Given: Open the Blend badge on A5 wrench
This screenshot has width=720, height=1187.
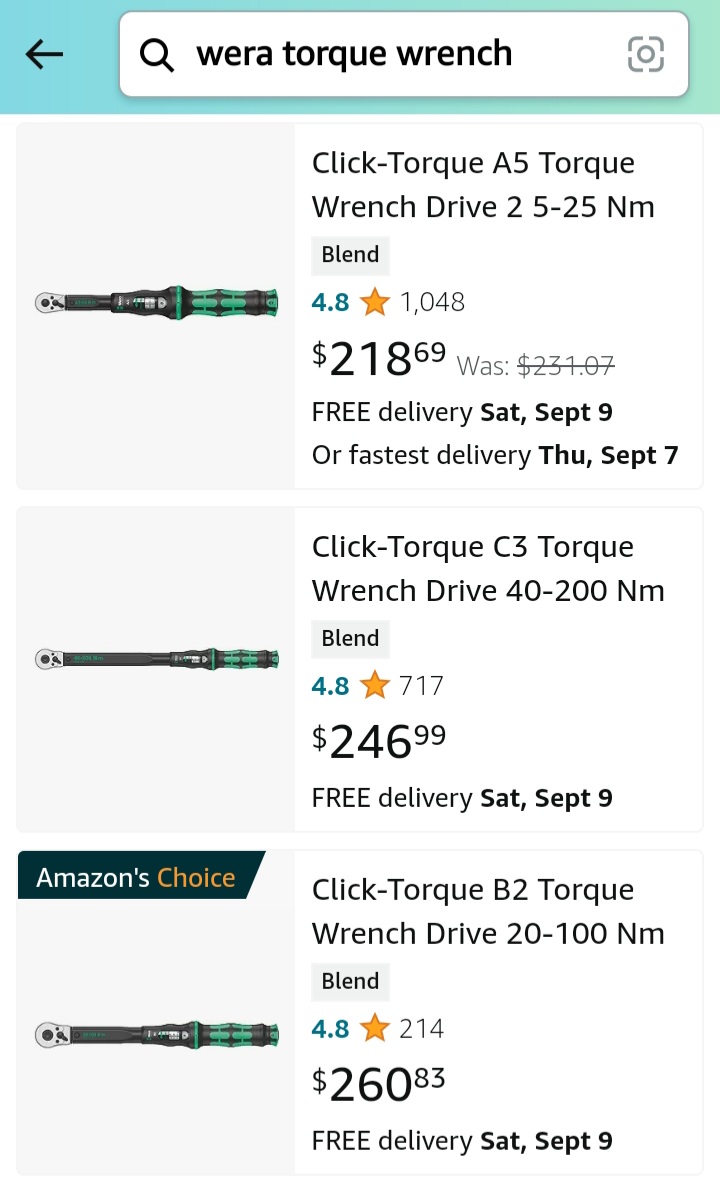Looking at the screenshot, I should point(350,255).
